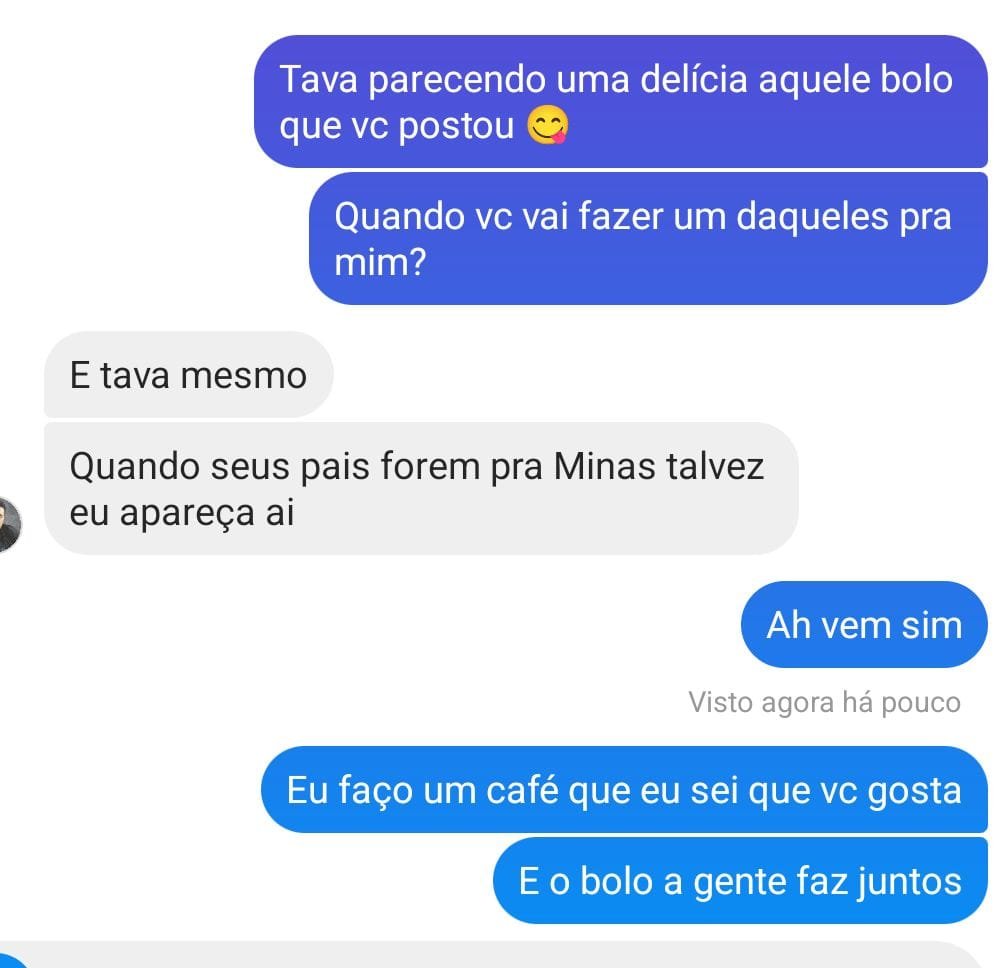Screen dimensions: 1005x968
Task: Select the 'E o bolo a gente faz juntos' message
Action: pyautogui.click(x=740, y=881)
